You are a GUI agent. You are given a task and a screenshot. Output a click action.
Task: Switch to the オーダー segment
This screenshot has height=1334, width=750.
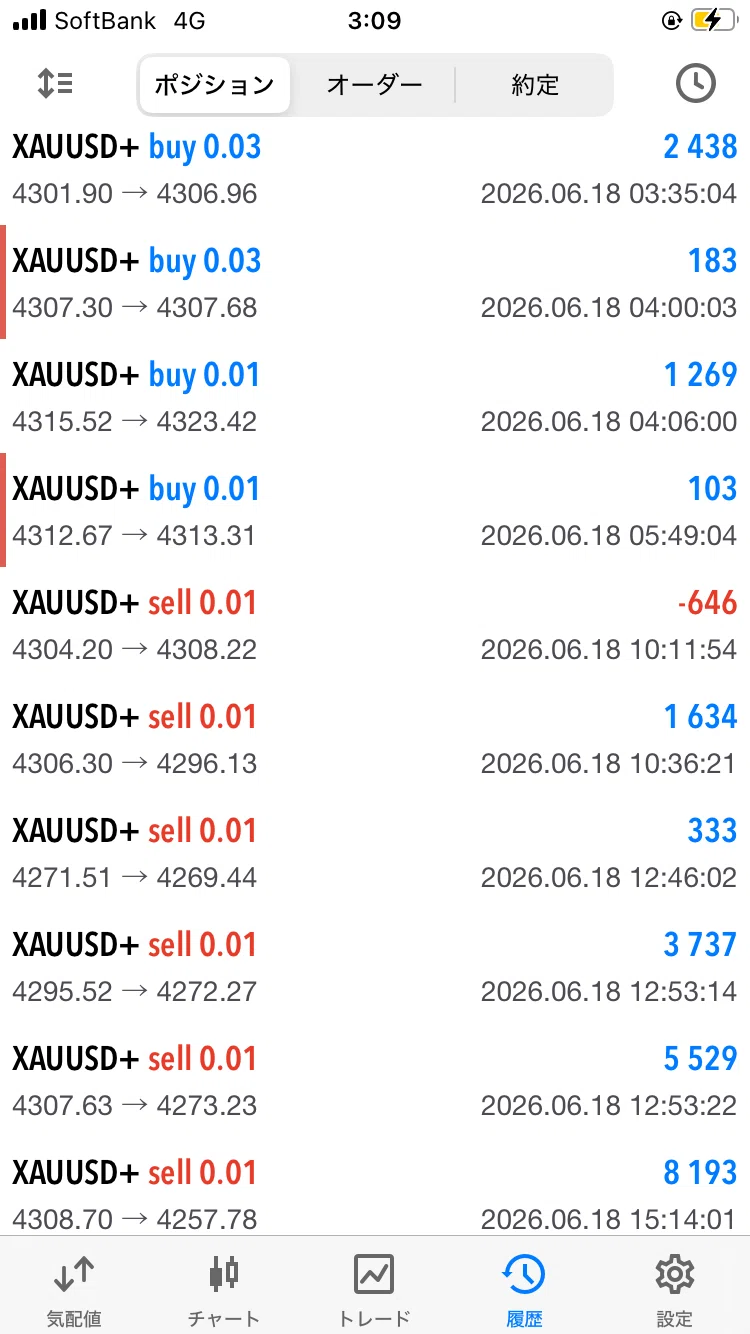point(375,85)
